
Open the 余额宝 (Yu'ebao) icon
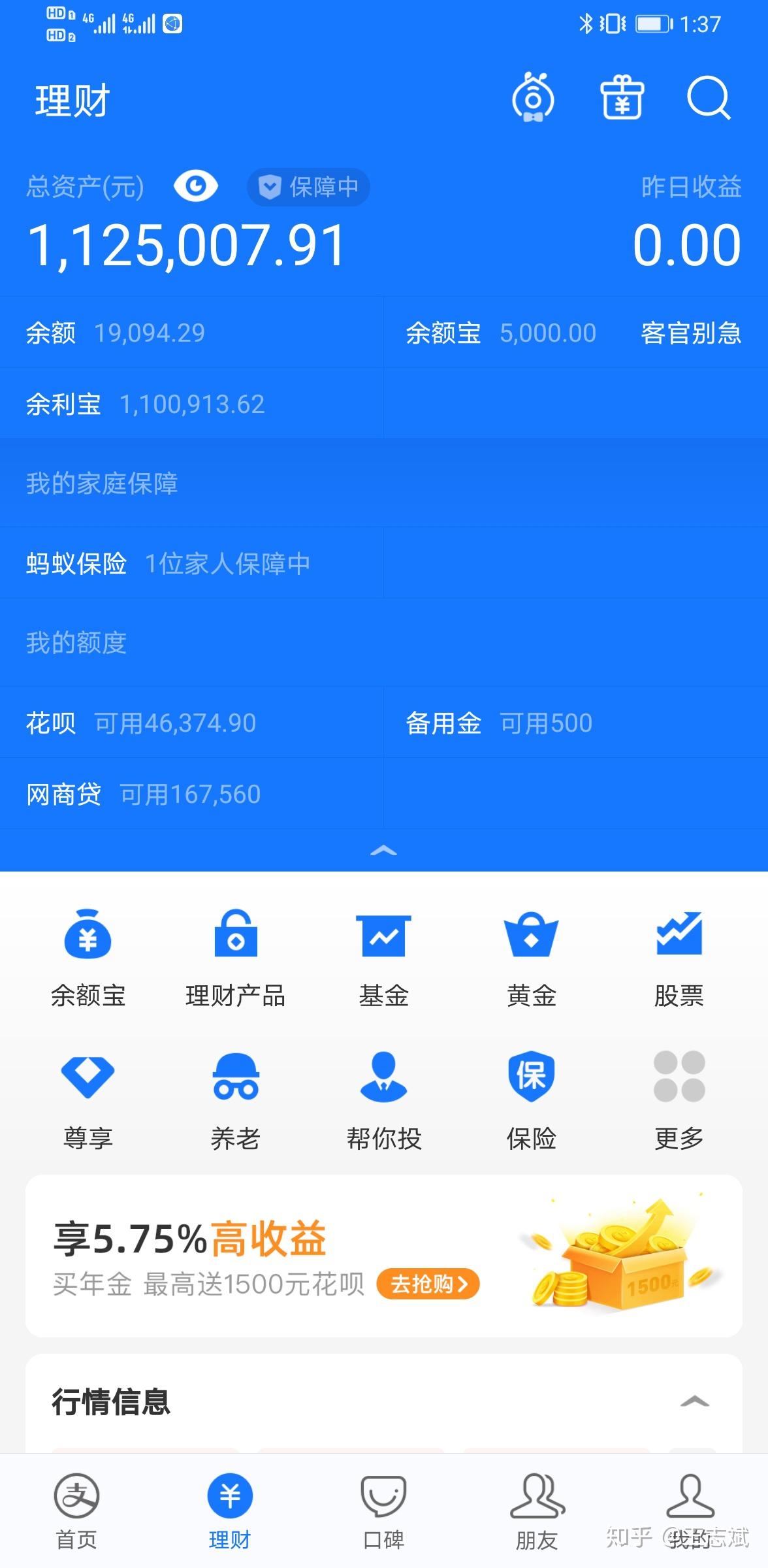coord(88,957)
